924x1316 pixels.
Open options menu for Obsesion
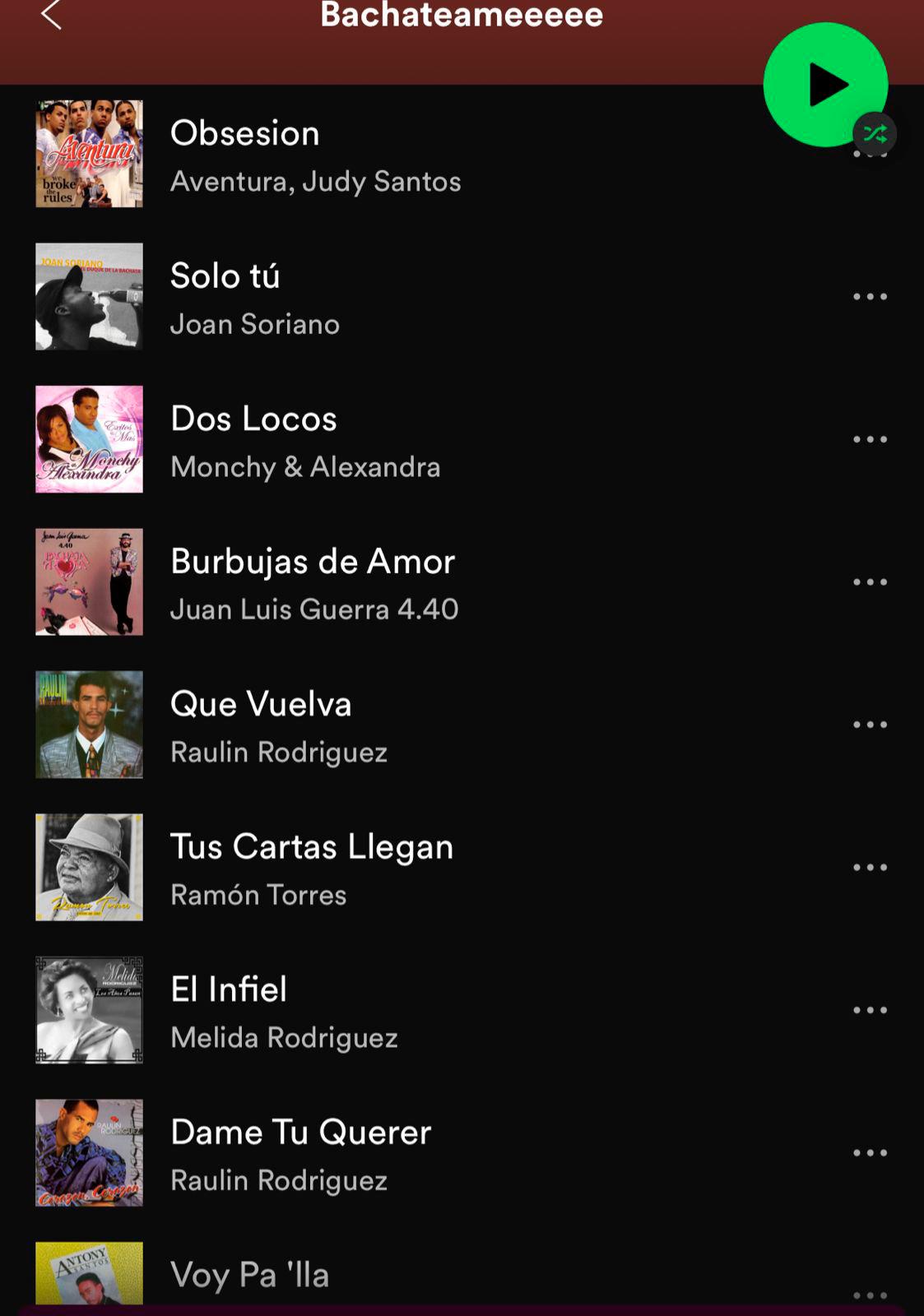(870, 152)
